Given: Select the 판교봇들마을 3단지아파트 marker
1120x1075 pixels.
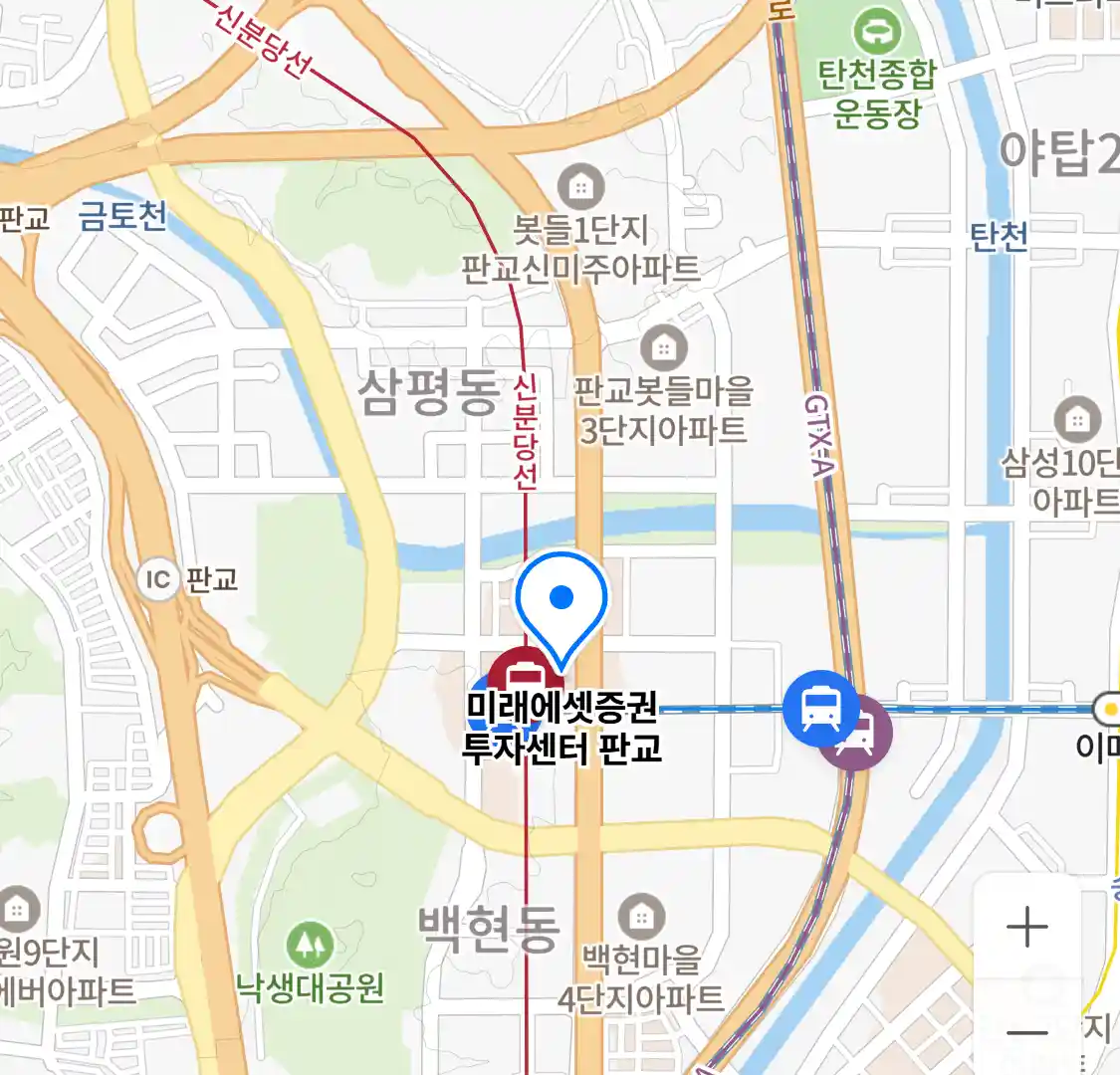Looking at the screenshot, I should [664, 347].
